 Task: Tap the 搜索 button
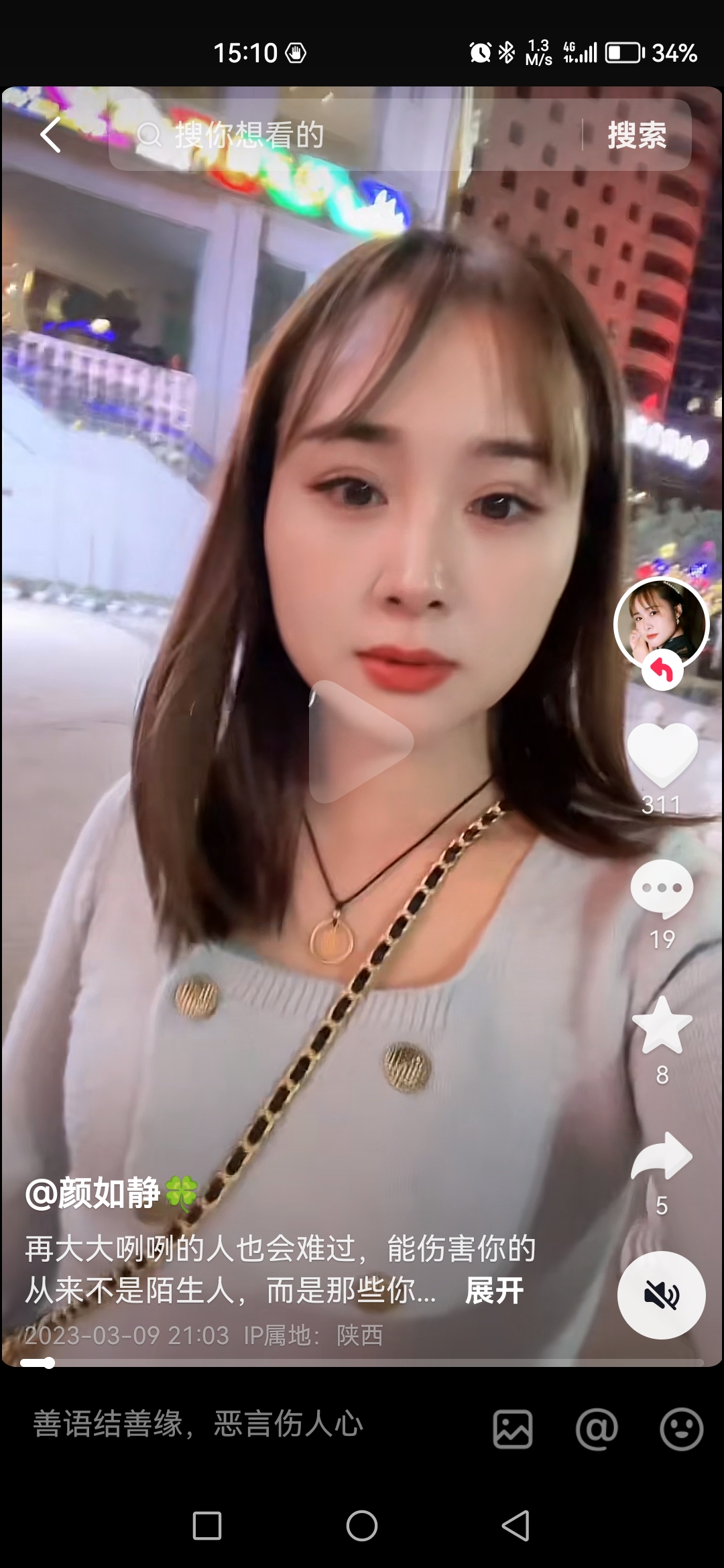coord(637,135)
